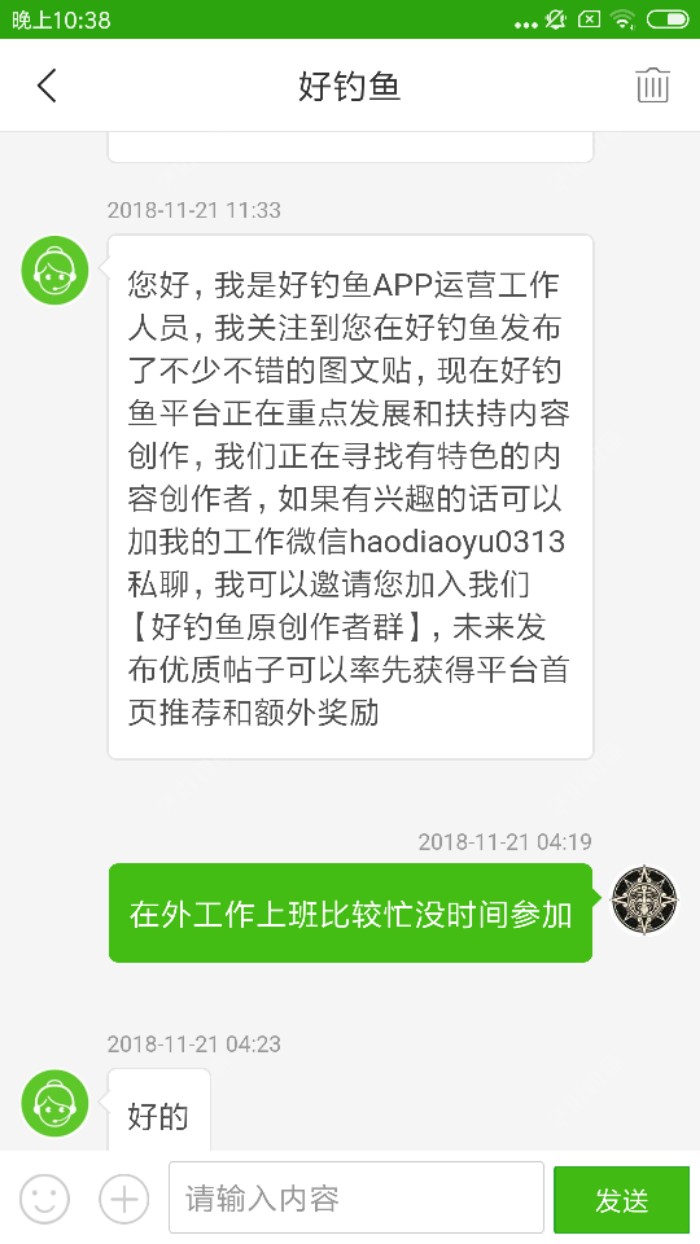Open the plus attachment menu

pos(124,1198)
